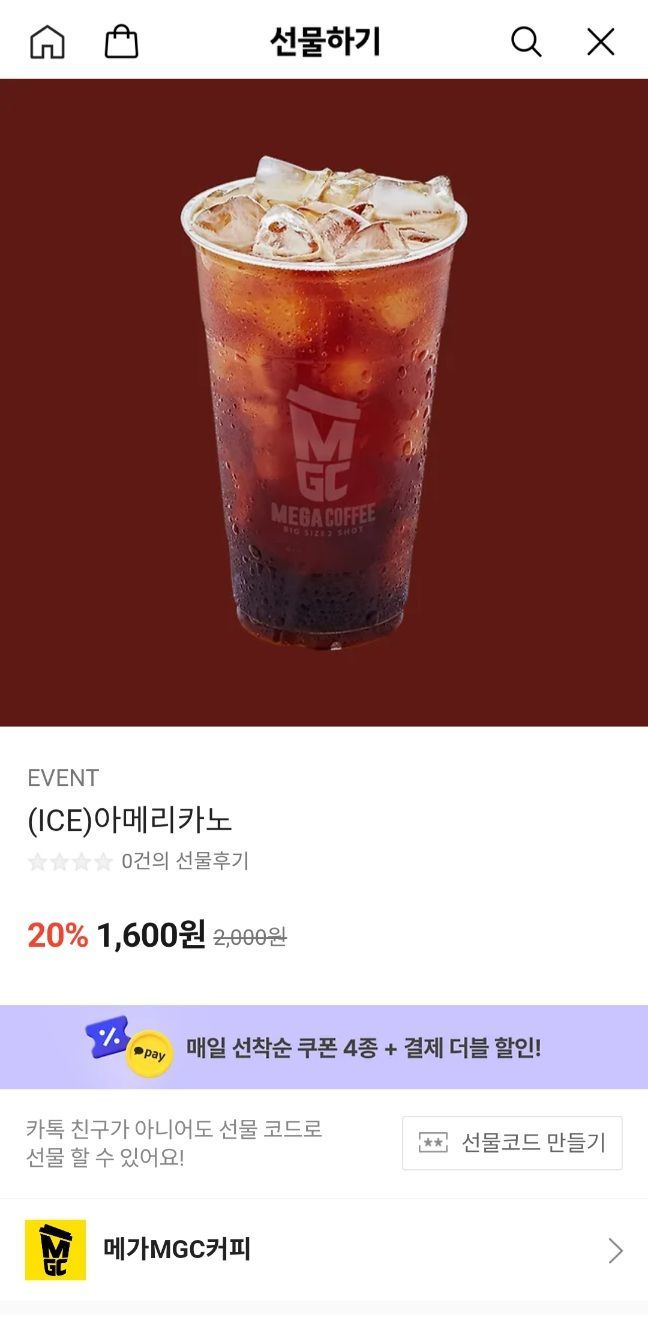Viewport: 648px width, 1324px height.
Task: Tap the 선물코드 만들기 button
Action: pyautogui.click(x=512, y=1143)
